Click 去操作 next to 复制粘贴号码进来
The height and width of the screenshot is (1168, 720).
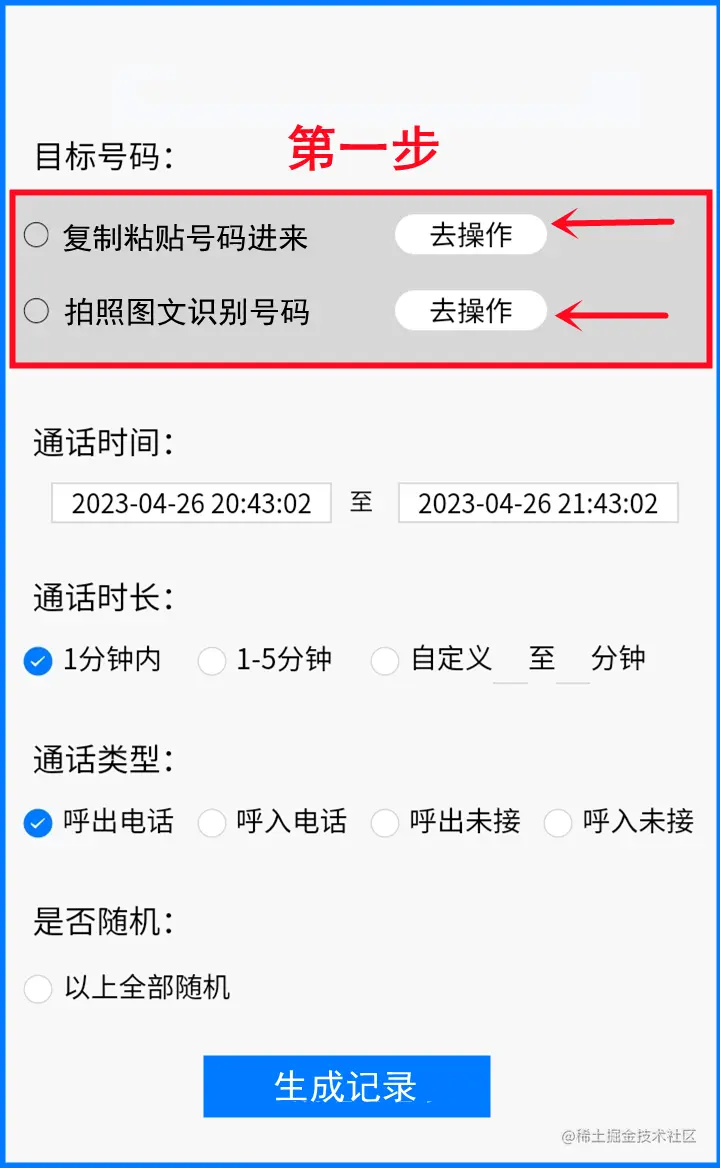[470, 234]
